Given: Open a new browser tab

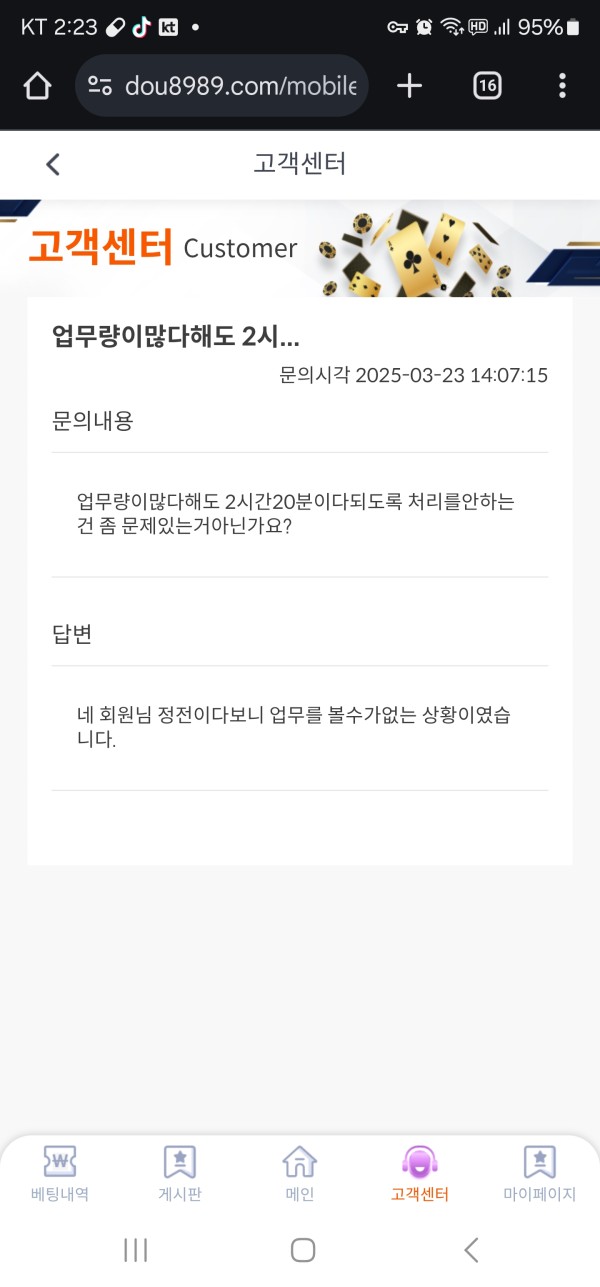Looking at the screenshot, I should pos(409,86).
